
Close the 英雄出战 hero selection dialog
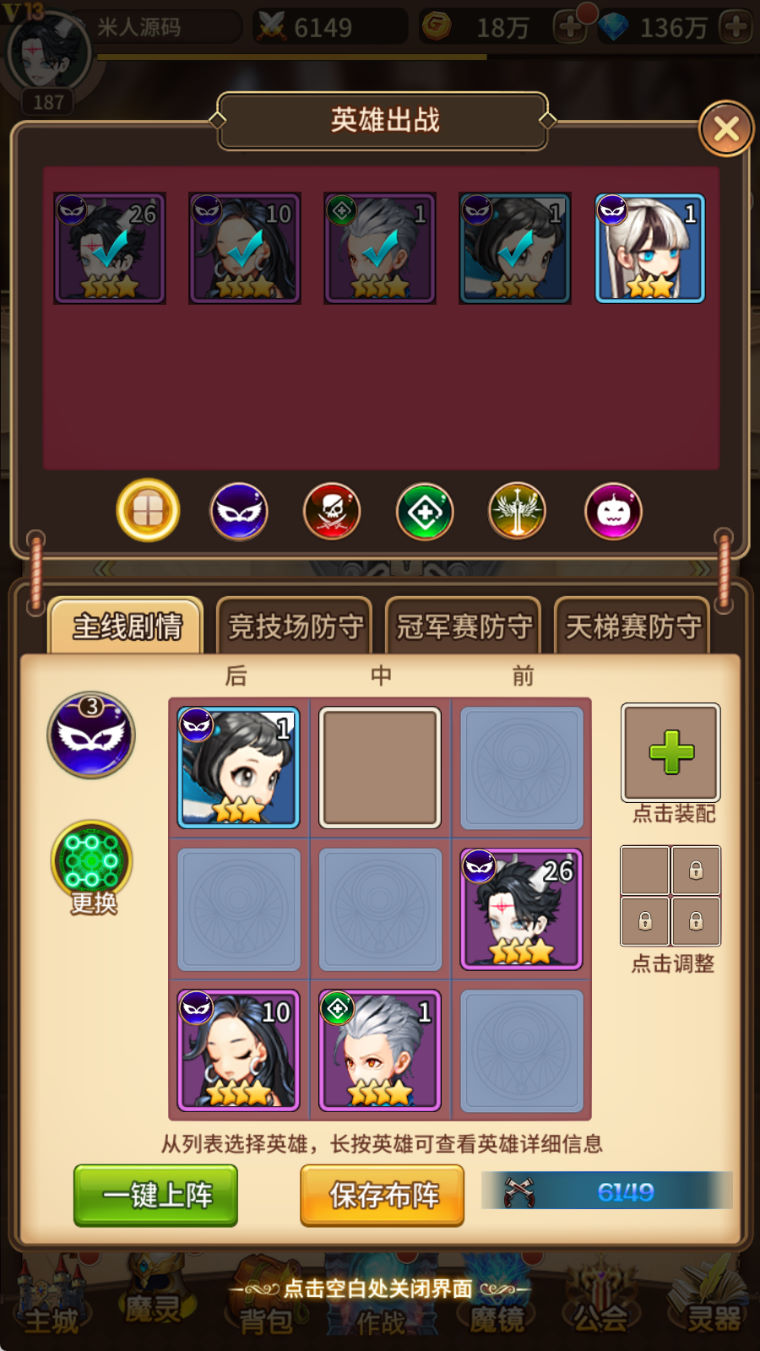(726, 129)
